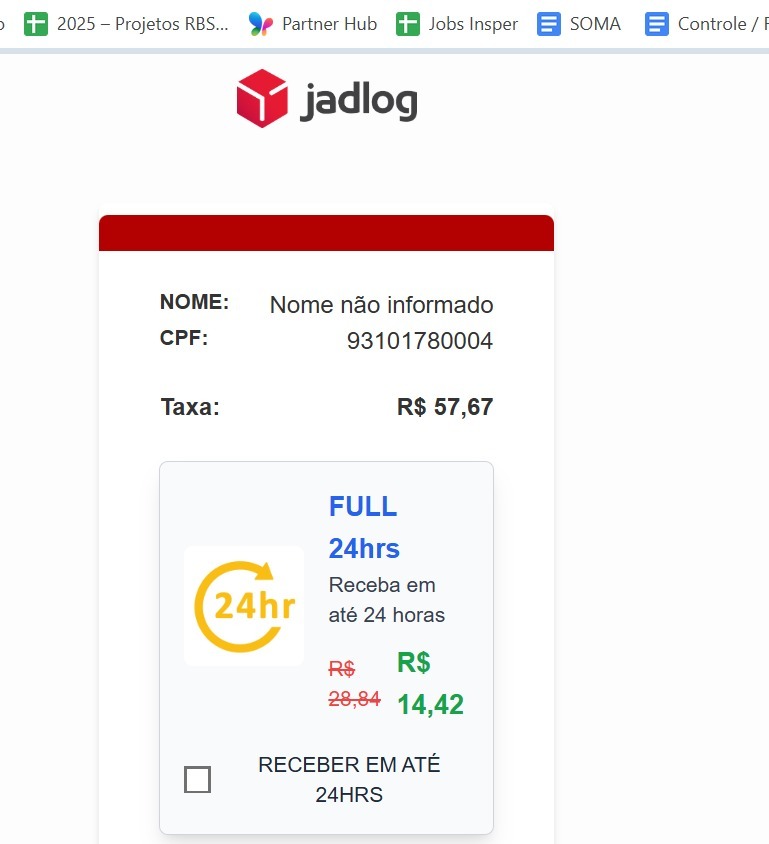Open the 2025 – Projetos RBS bookmark
Viewport: 769px width, 844px height.
127,24
